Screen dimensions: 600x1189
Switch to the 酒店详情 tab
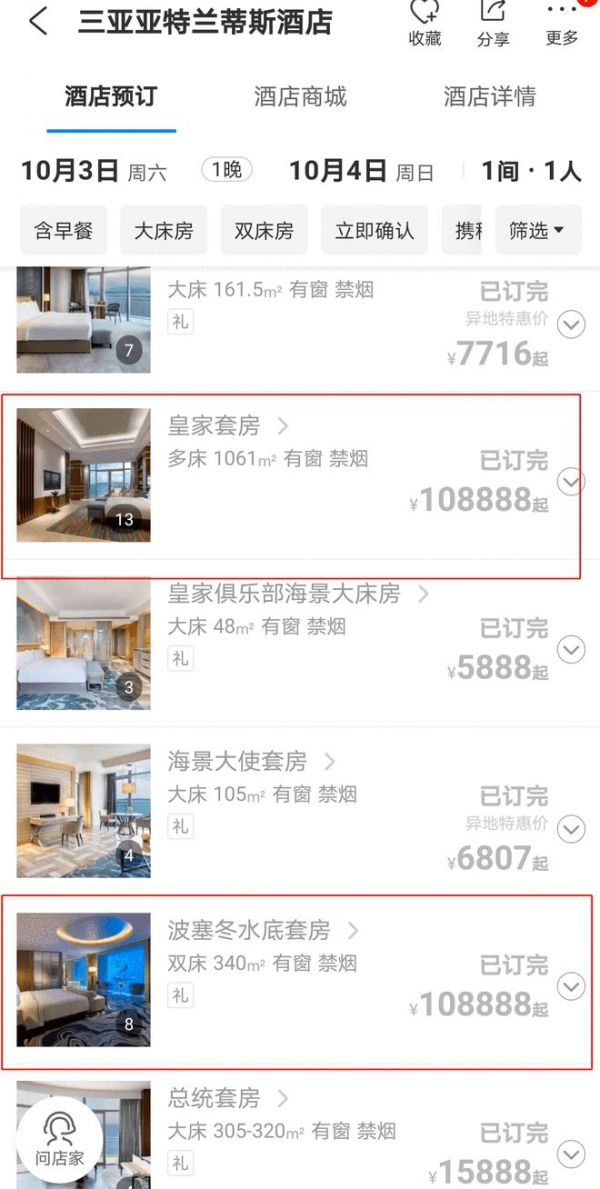click(489, 97)
